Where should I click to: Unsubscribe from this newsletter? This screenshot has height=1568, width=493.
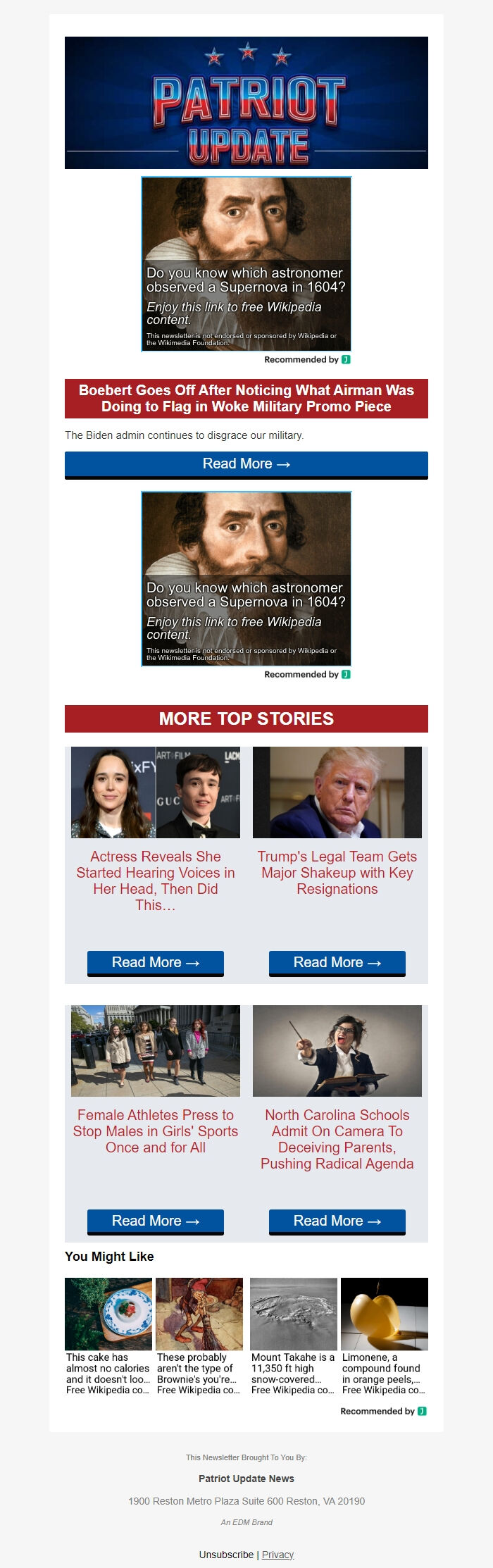pyautogui.click(x=226, y=1555)
